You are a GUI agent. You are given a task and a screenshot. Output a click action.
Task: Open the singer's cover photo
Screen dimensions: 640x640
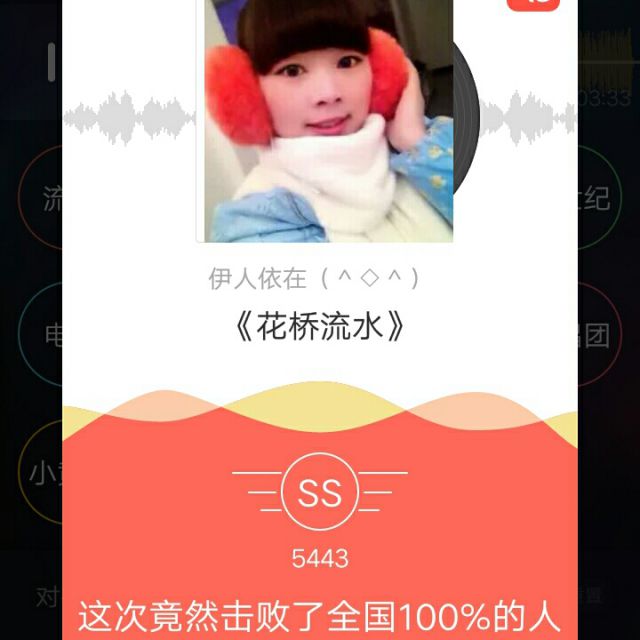(x=325, y=120)
